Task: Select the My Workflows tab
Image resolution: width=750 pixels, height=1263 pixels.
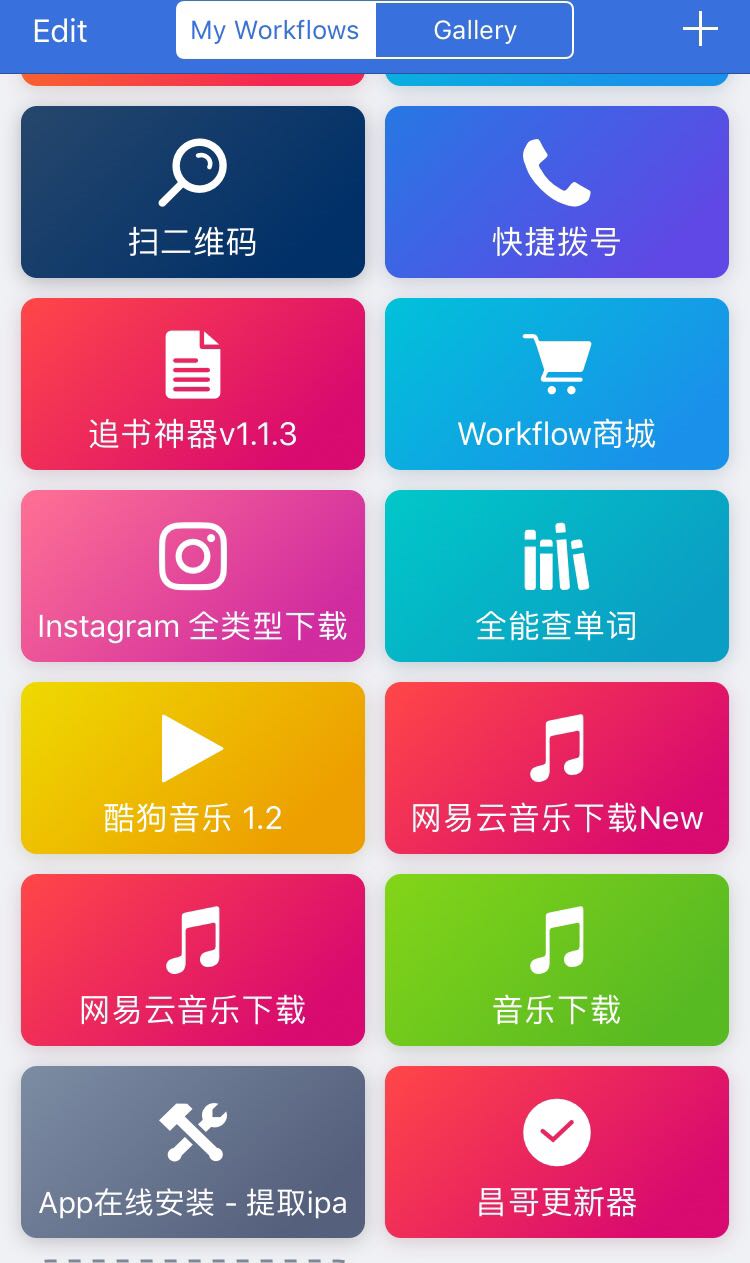Action: click(x=275, y=30)
